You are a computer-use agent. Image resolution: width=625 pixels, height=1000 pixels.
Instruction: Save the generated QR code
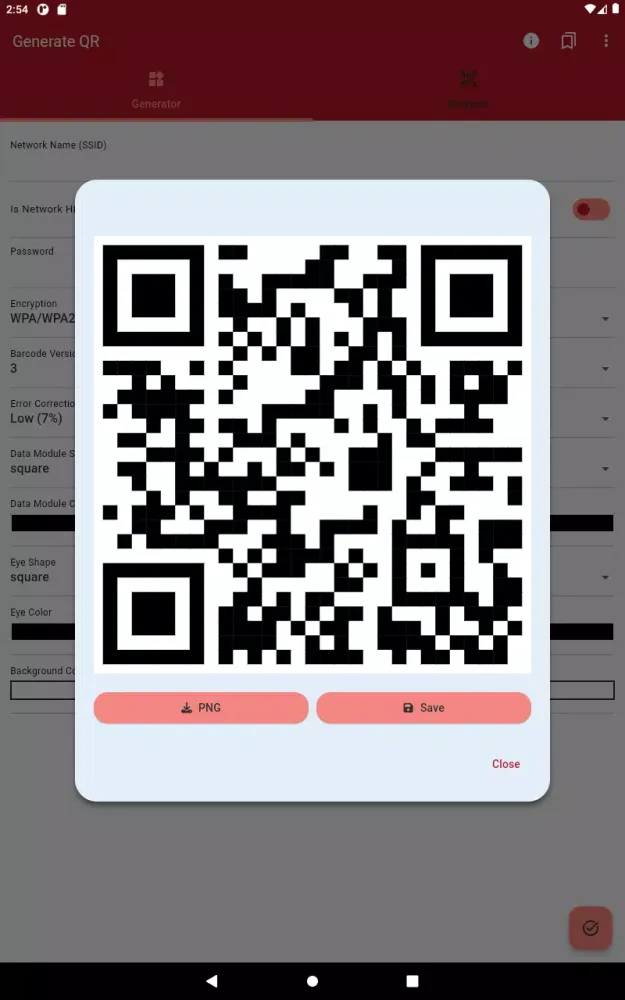[423, 708]
